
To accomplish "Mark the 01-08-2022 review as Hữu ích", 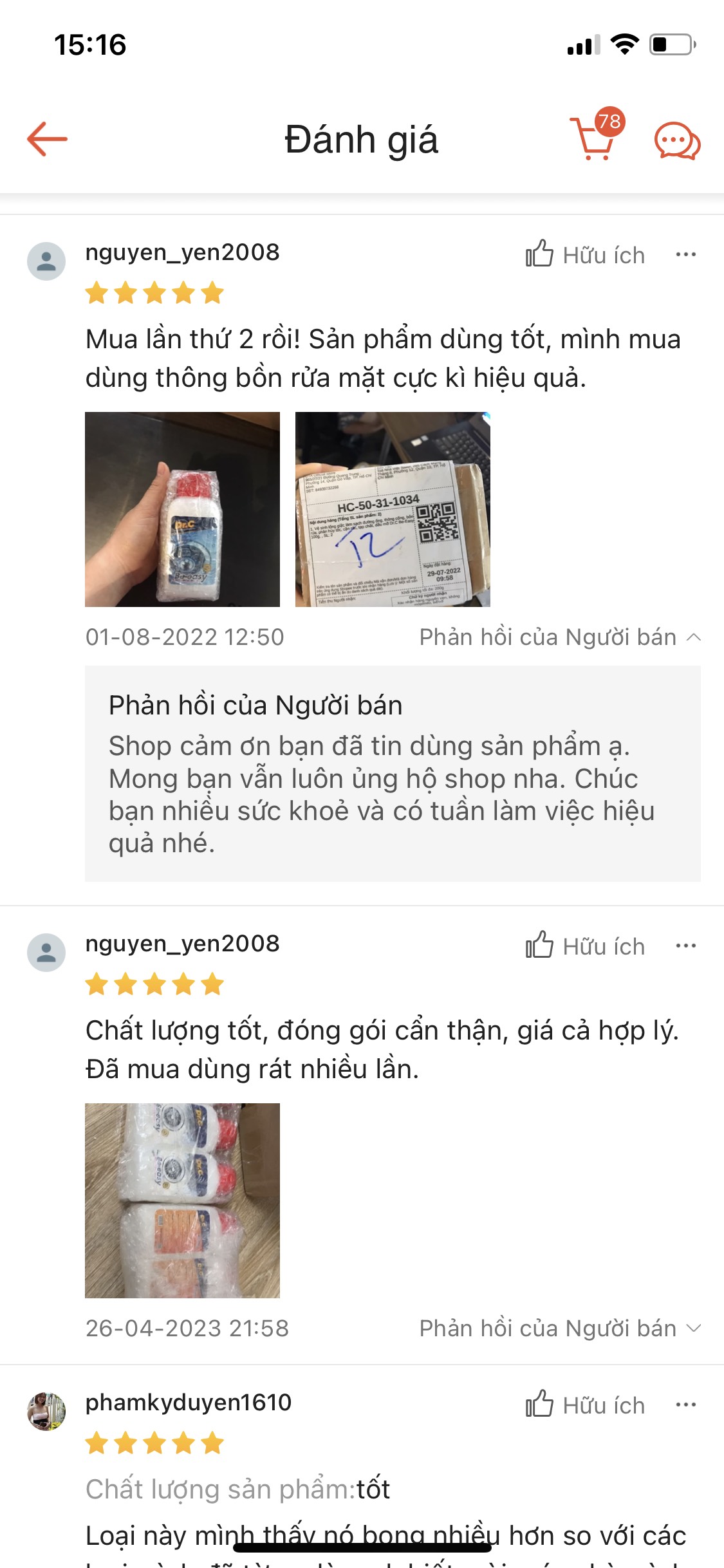I will [584, 255].
